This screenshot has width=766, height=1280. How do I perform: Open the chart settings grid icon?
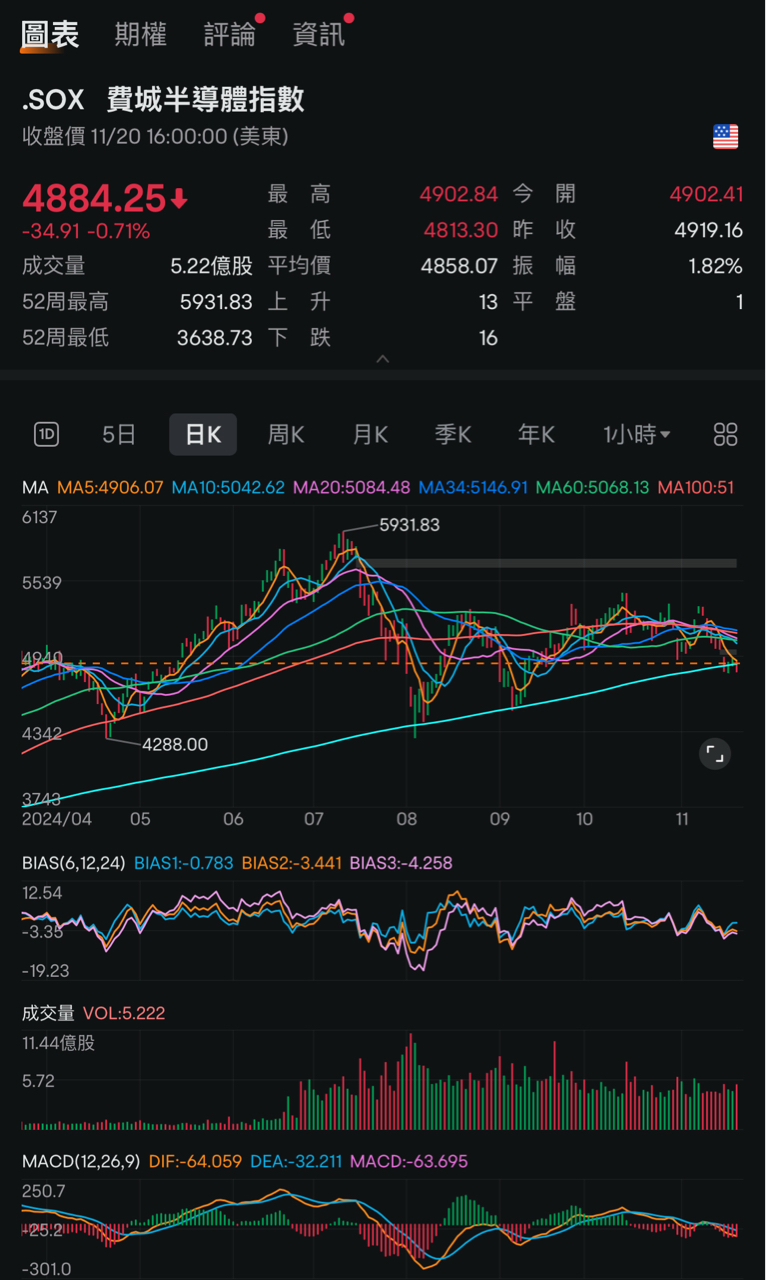(x=726, y=434)
